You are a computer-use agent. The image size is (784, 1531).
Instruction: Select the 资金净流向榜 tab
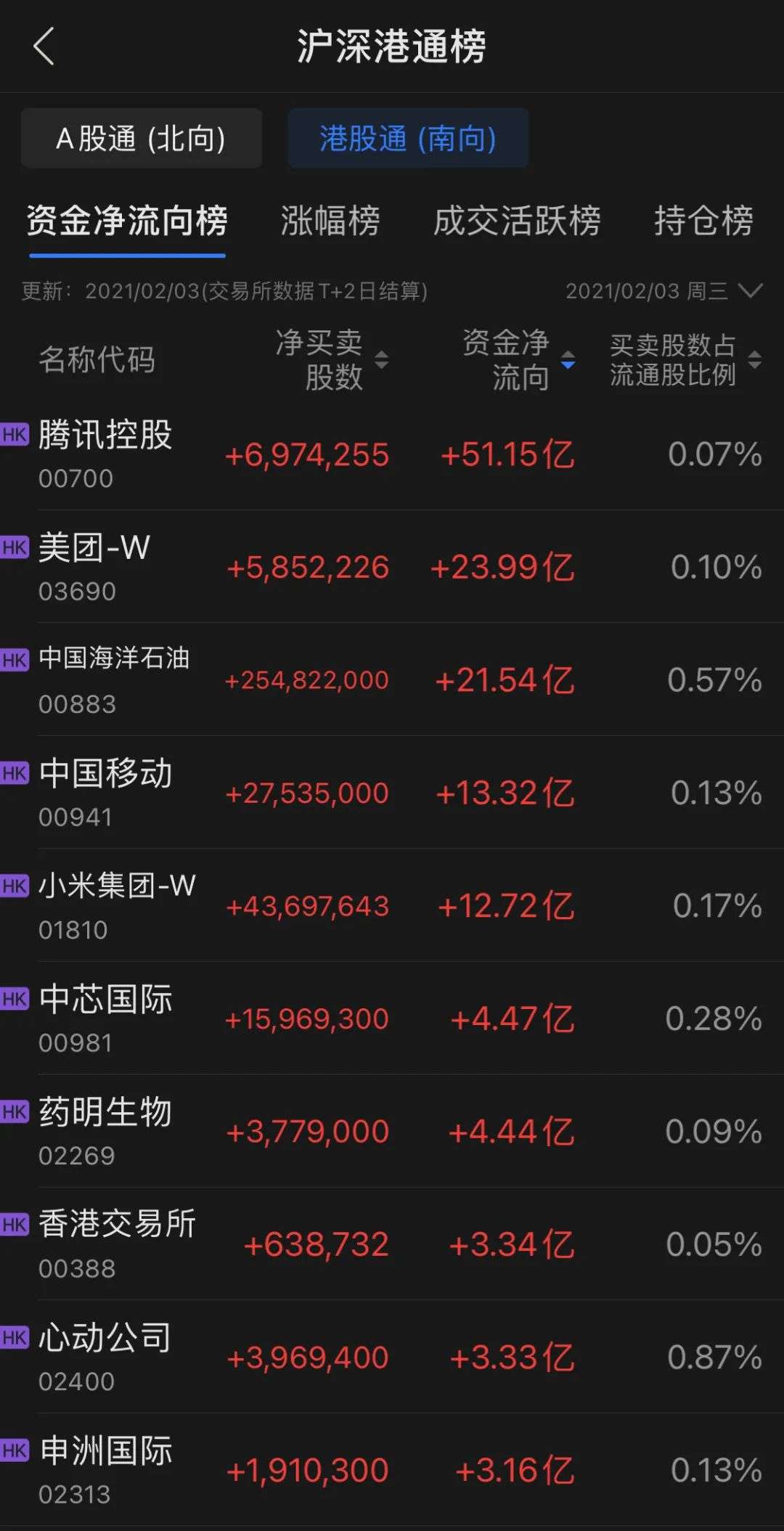[x=127, y=221]
